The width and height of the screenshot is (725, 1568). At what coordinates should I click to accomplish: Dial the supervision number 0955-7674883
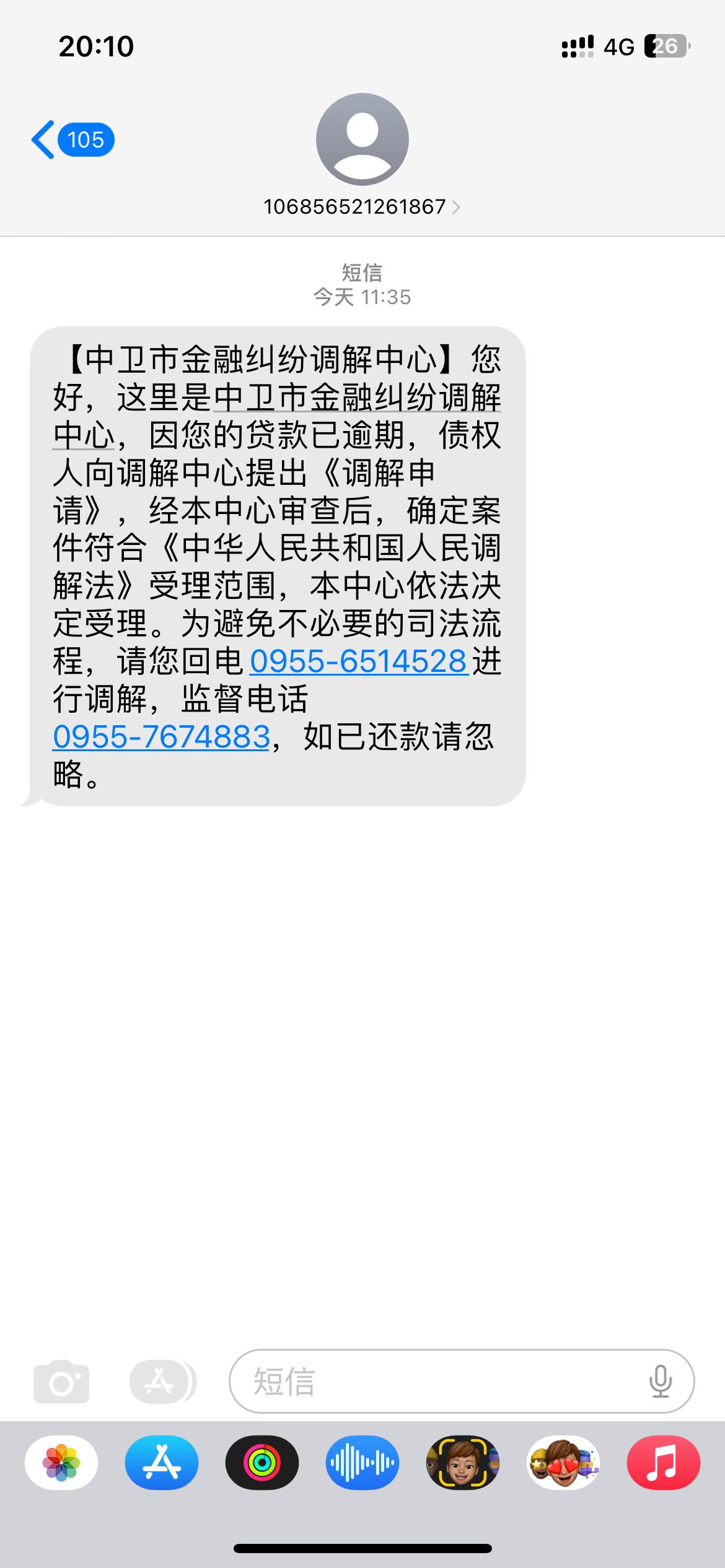click(161, 737)
